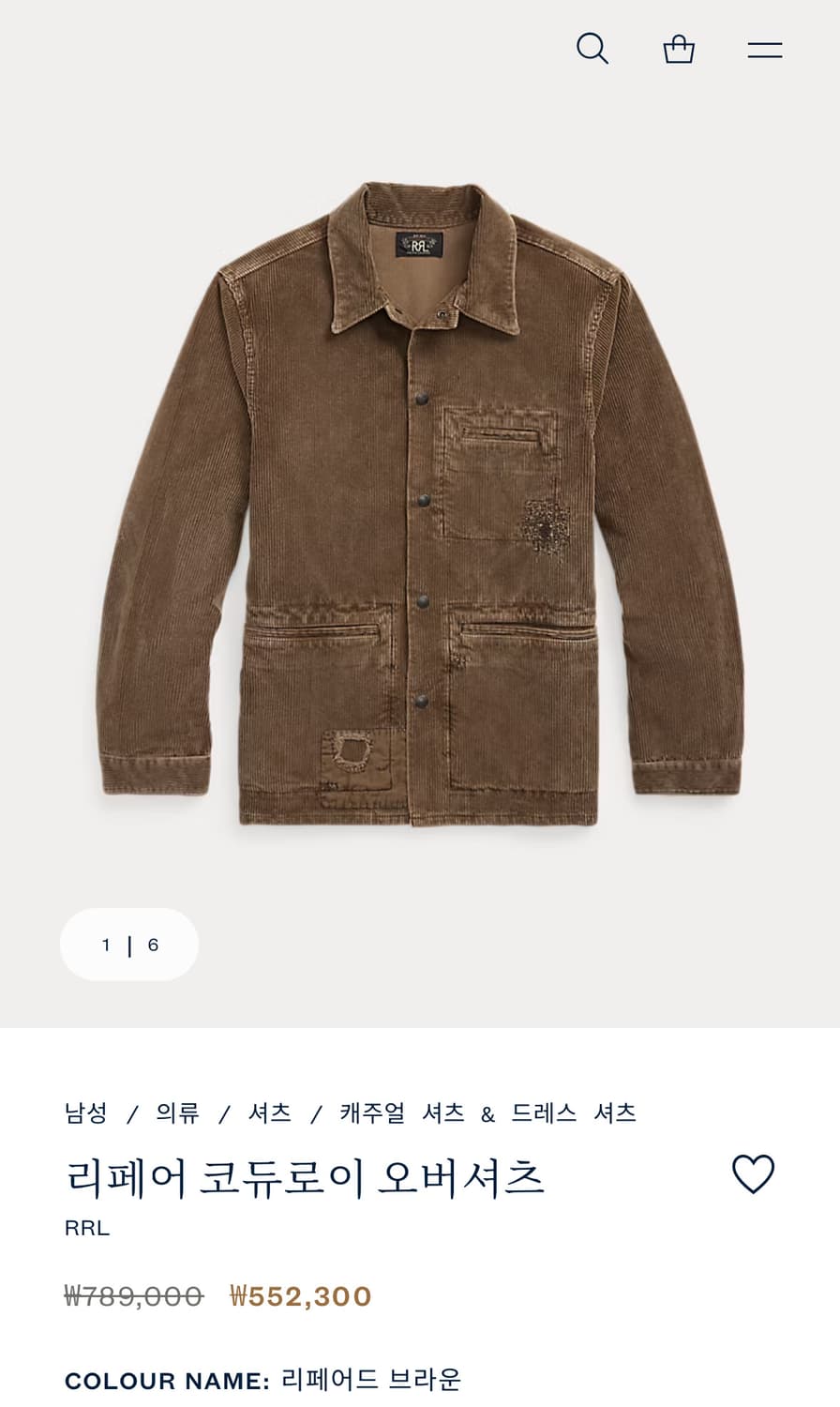Open the hamburger navigation menu
The image size is (840, 1407).
764,47
